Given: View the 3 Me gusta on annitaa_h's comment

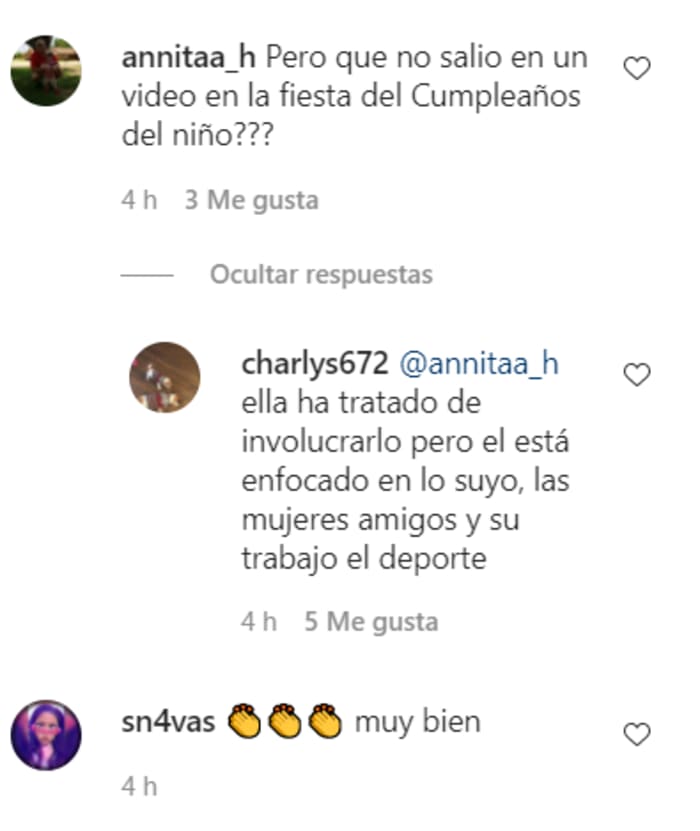Looking at the screenshot, I should (x=251, y=200).
